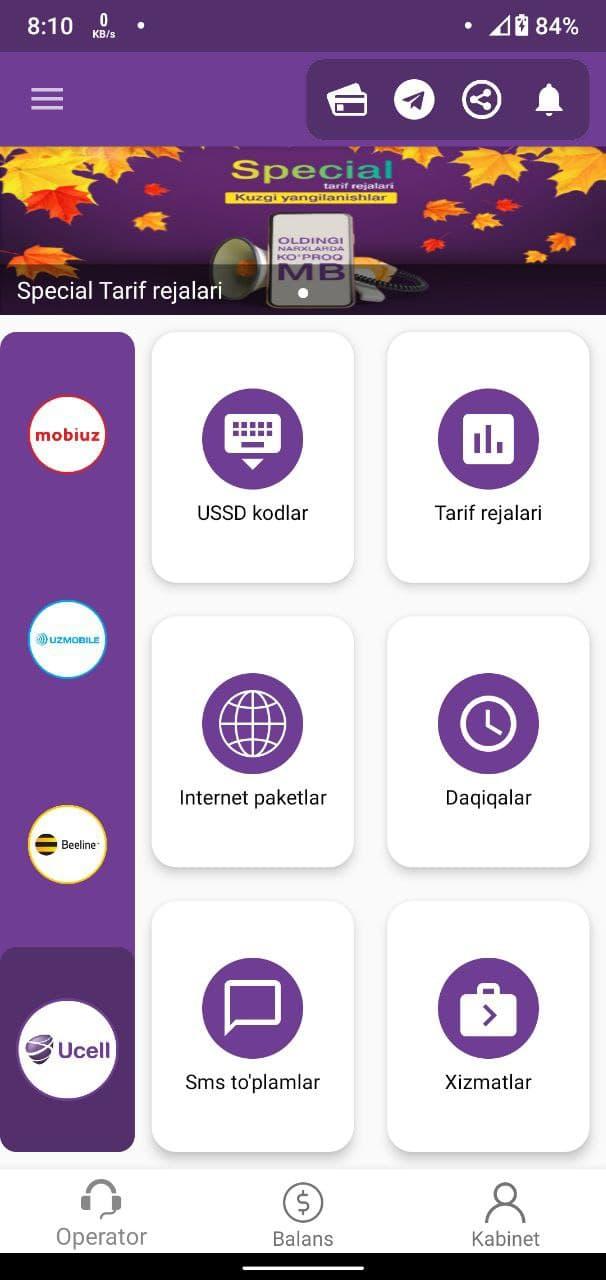Open the hamburger drawer menu
The width and height of the screenshot is (606, 1280).
(x=47, y=98)
